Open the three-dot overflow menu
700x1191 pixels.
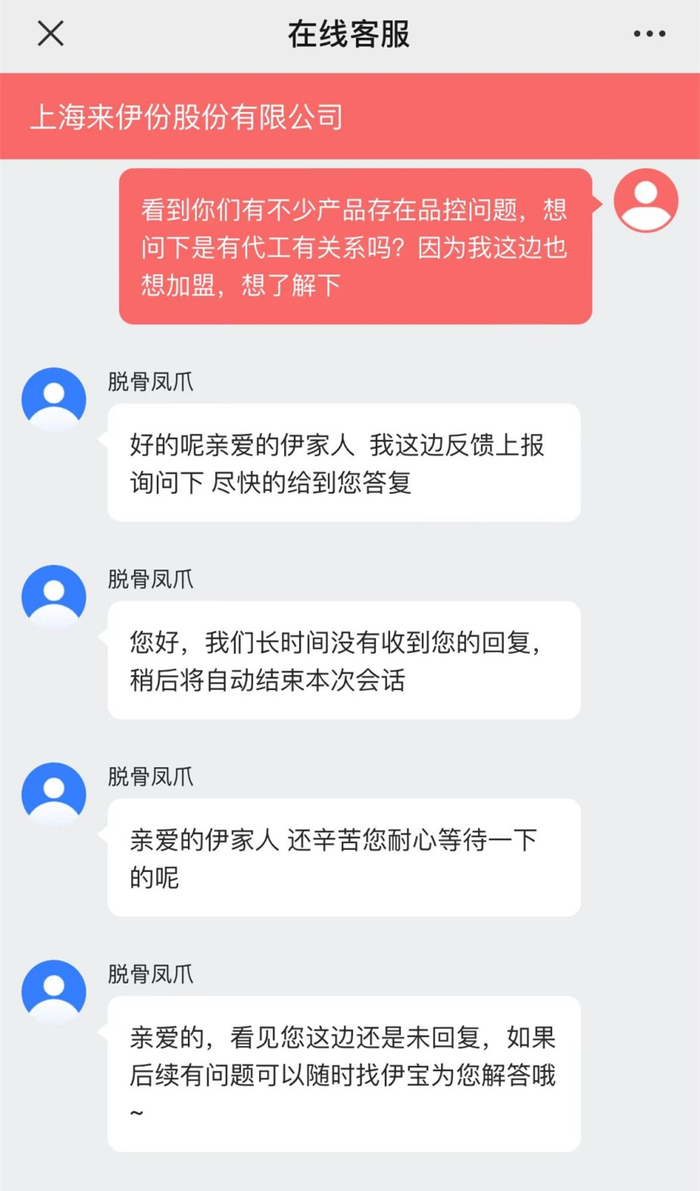(649, 34)
